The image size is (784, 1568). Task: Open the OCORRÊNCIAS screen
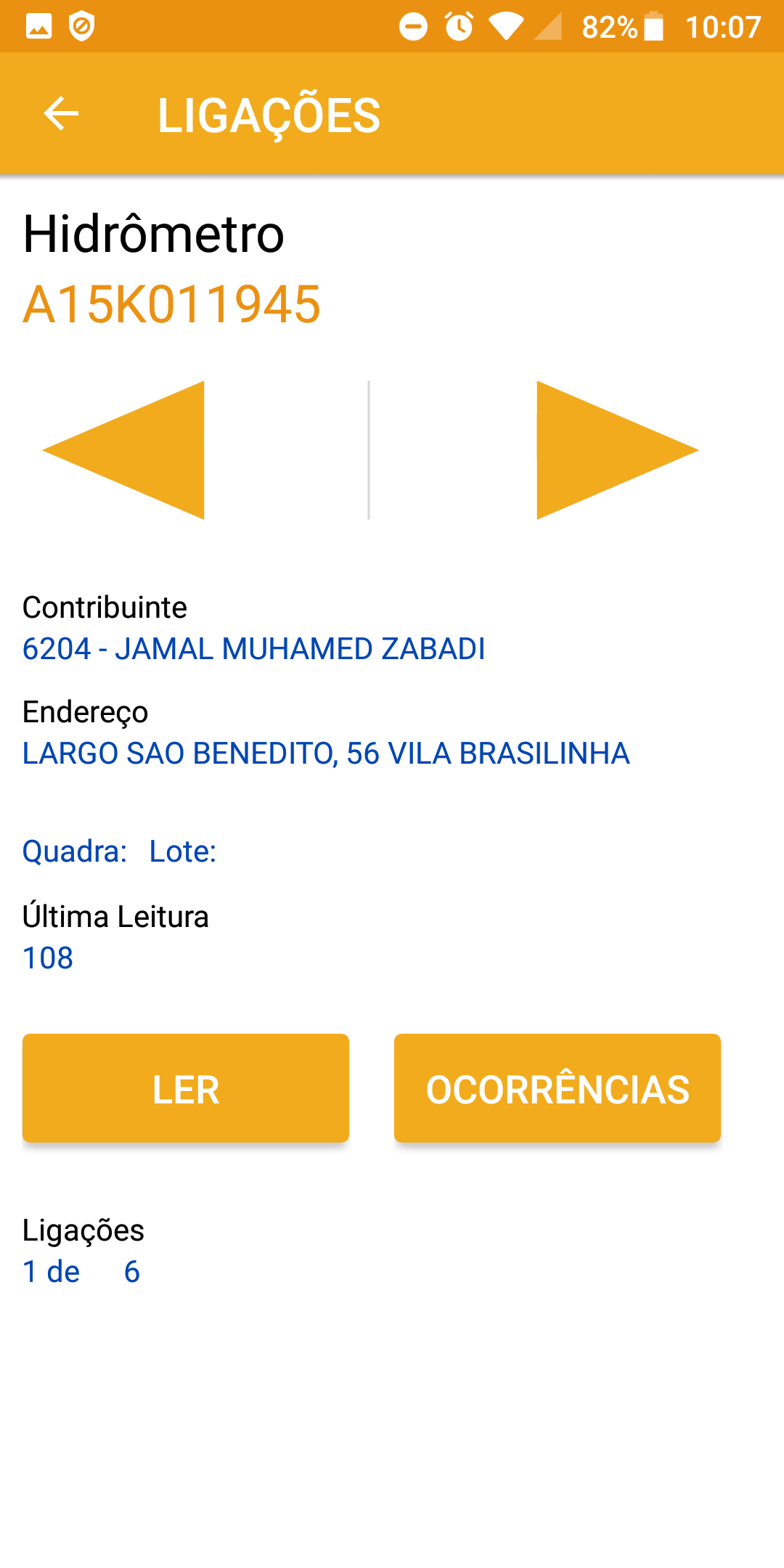(556, 1087)
